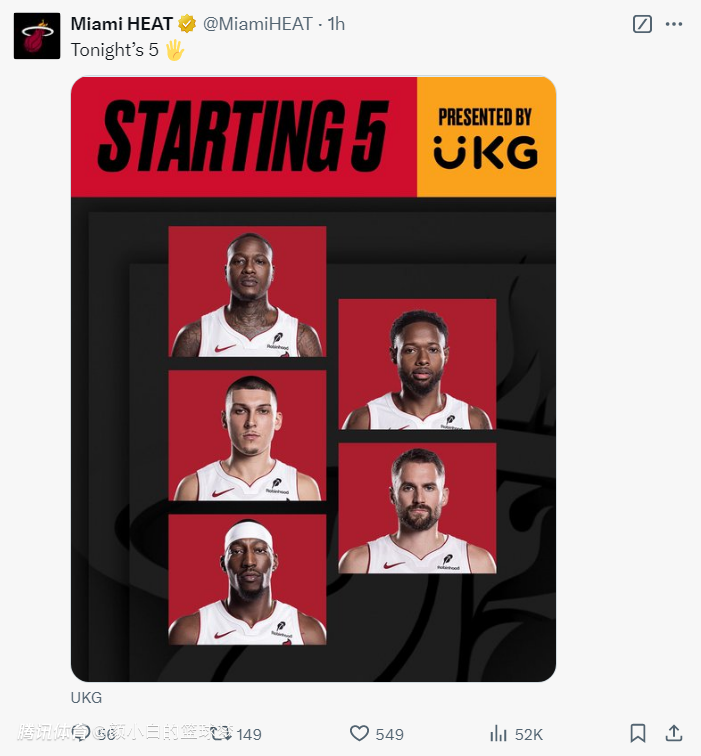Repost the Tonight's 5 tweet

tap(221, 734)
